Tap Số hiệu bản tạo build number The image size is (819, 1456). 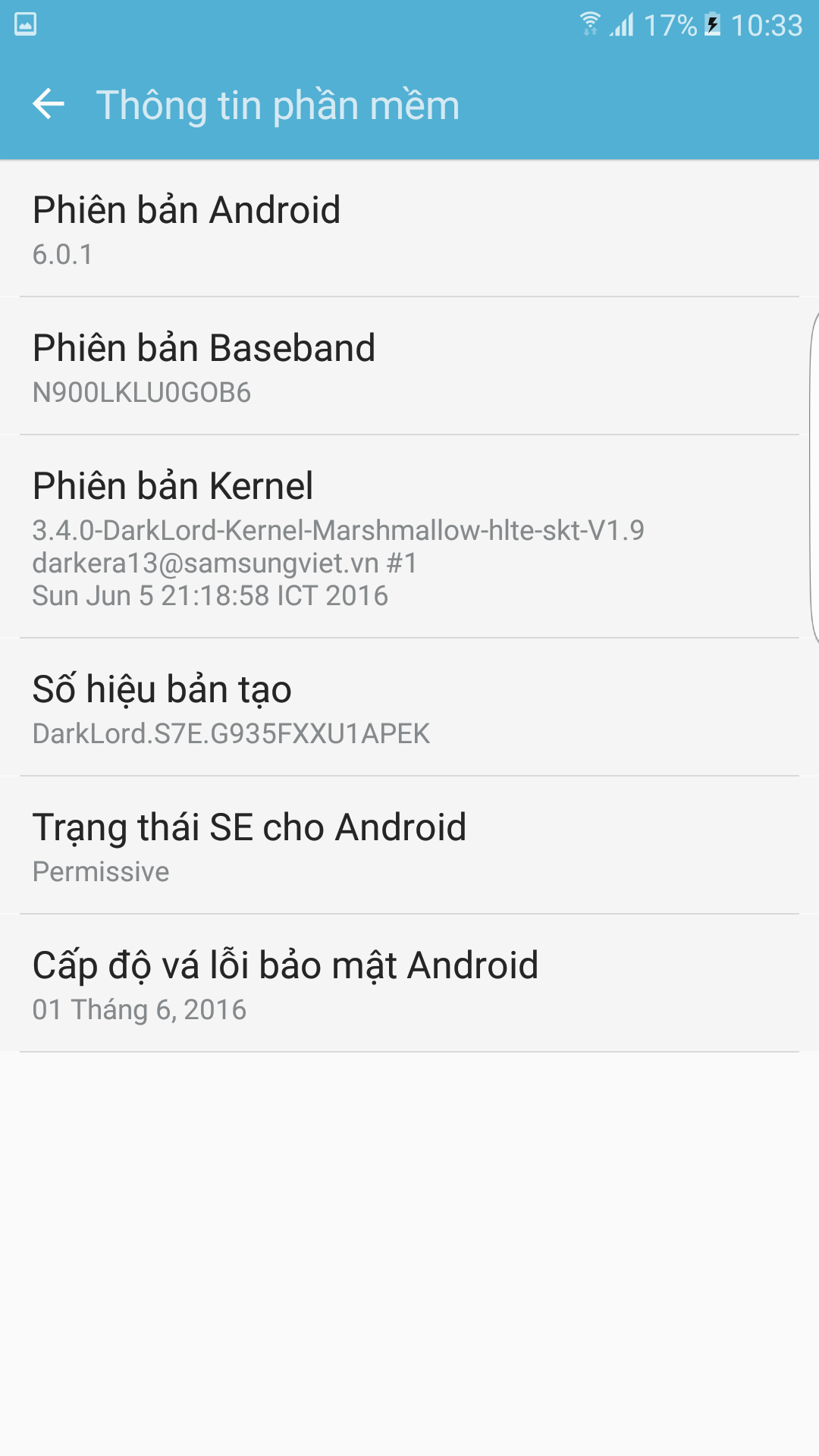[409, 708]
